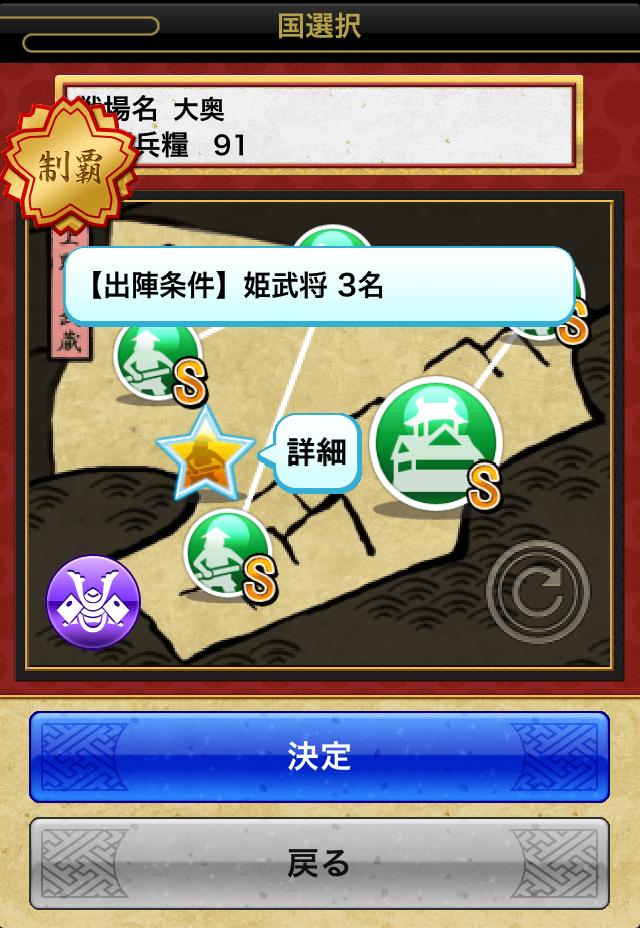
Task: Go back using the 戻る button
Action: [x=319, y=863]
